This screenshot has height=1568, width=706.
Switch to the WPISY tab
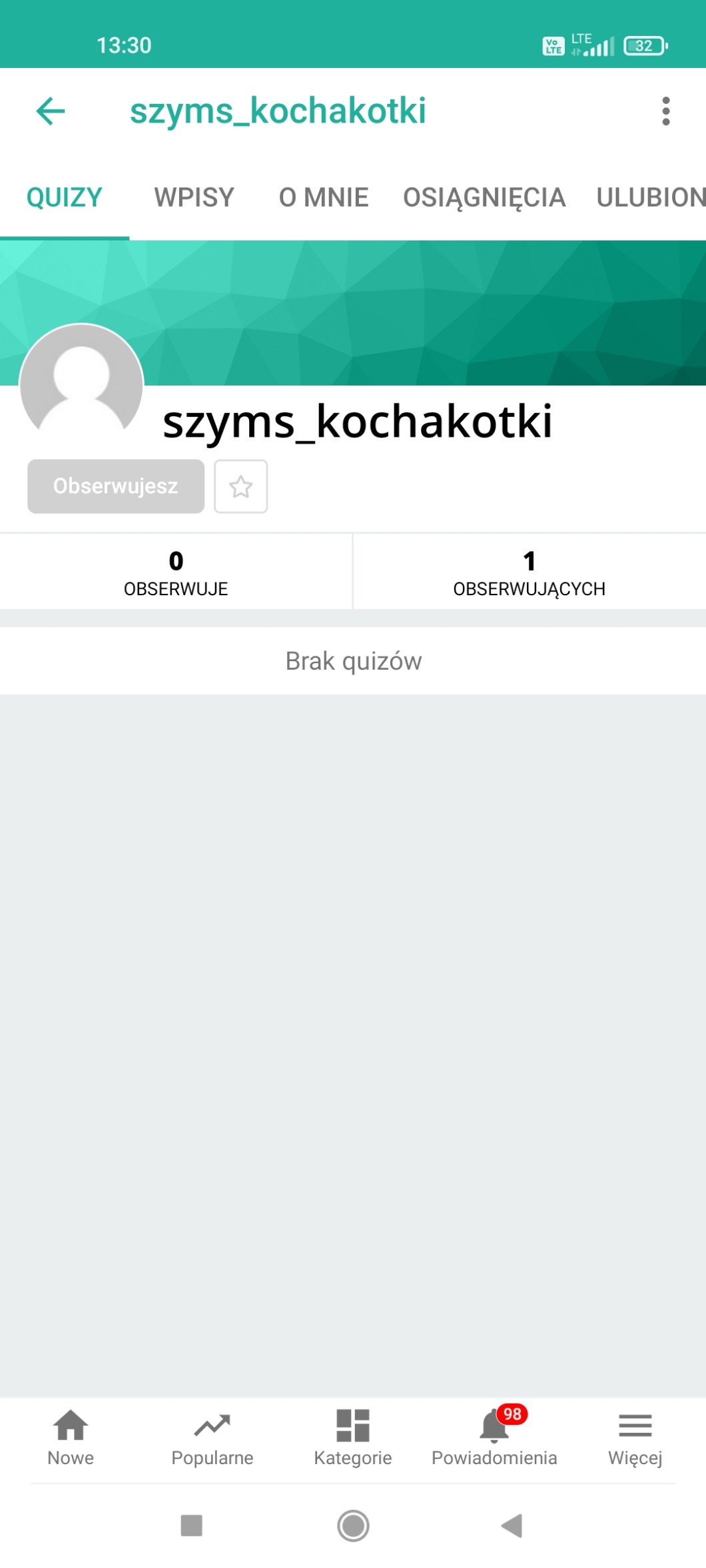(194, 198)
